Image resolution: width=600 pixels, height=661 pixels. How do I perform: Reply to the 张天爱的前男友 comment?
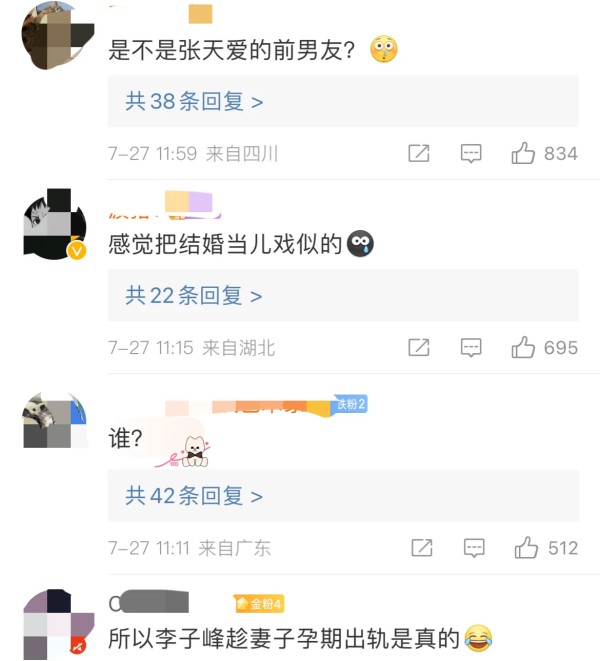click(471, 153)
